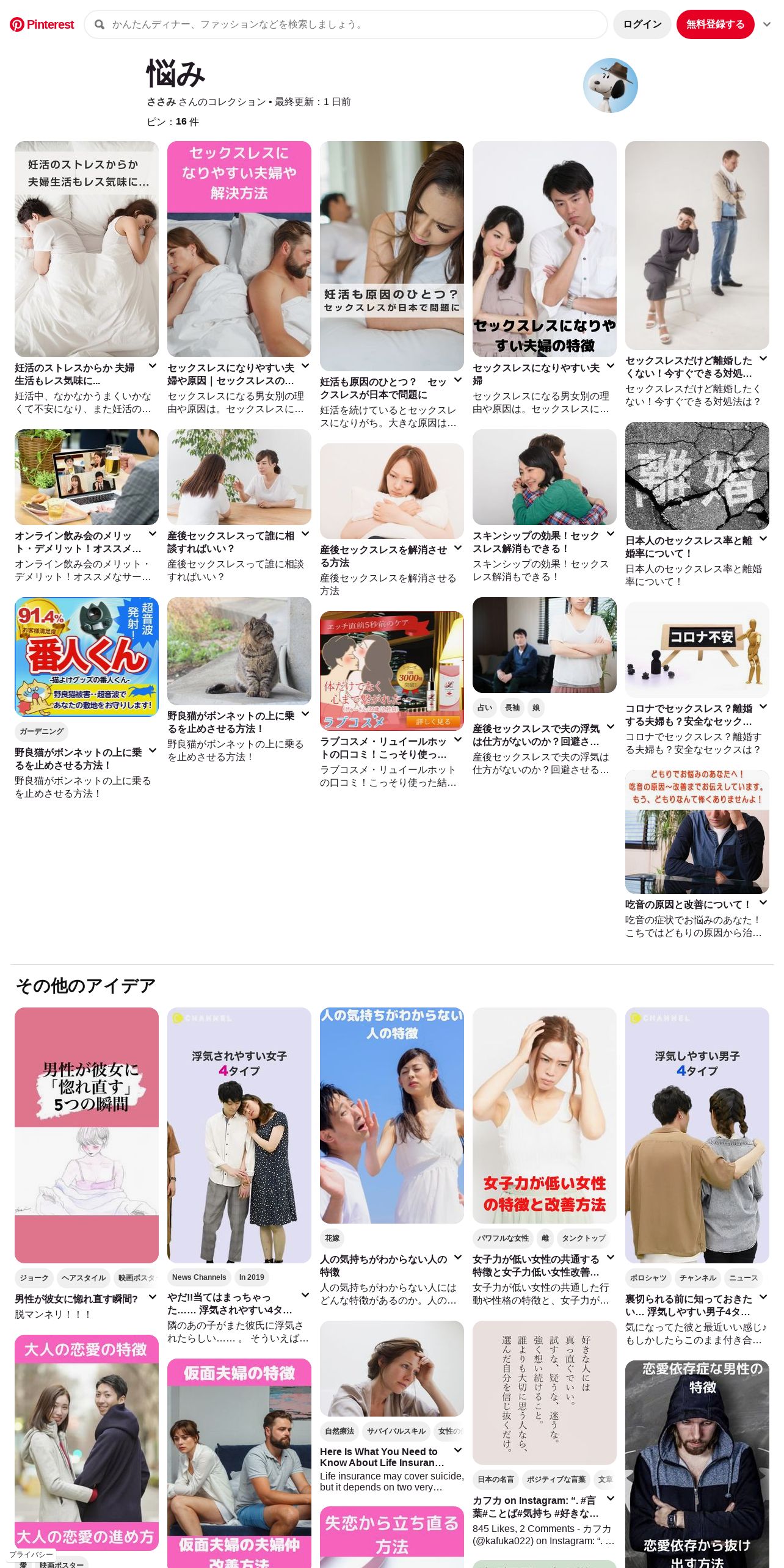The image size is (784, 1568).
Task: Open the オンライン飲み会 laptop pin
Action: tap(87, 477)
